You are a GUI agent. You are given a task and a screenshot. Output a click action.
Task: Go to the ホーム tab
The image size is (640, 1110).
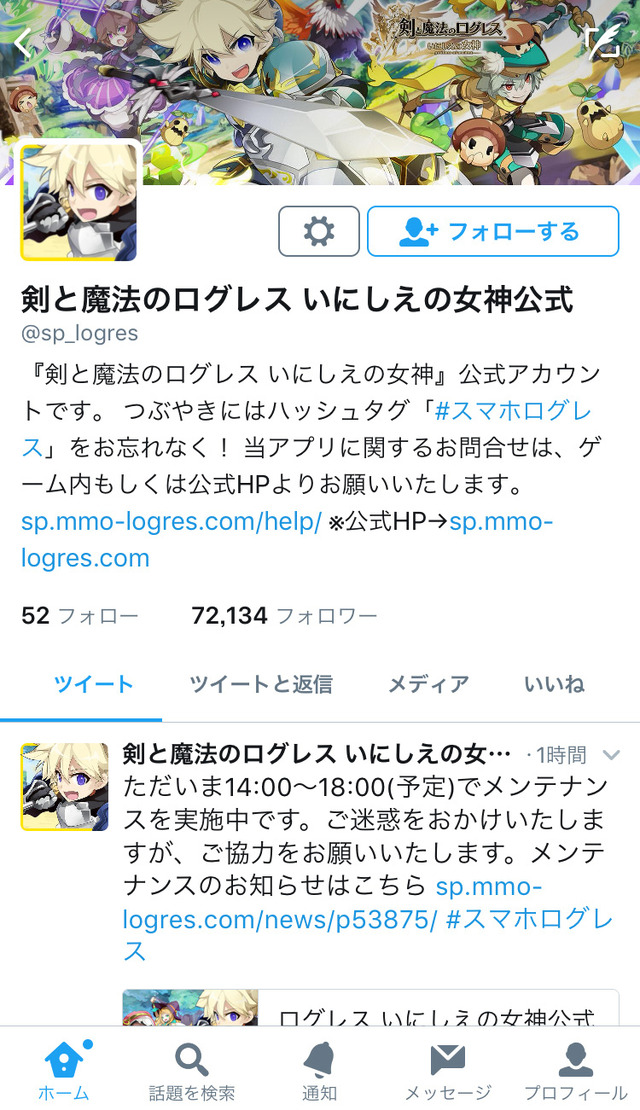coord(64,1070)
